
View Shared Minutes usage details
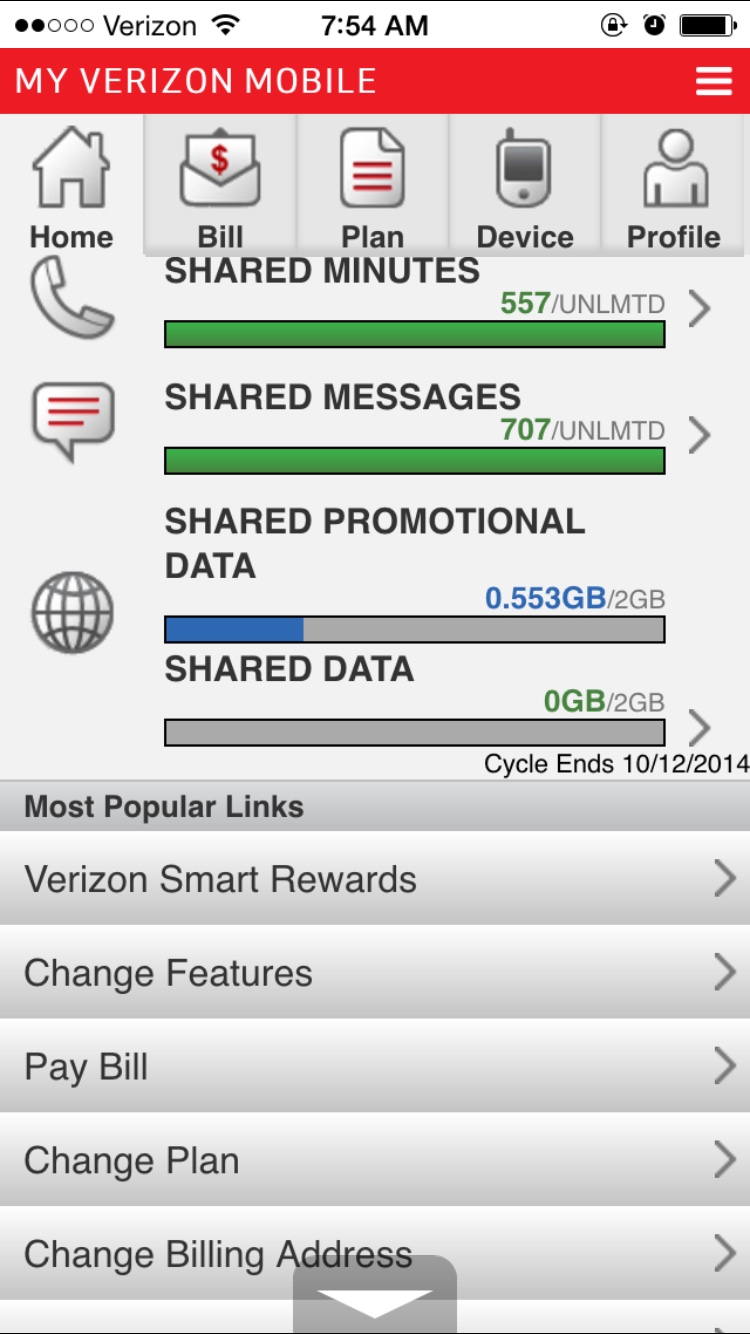point(699,309)
